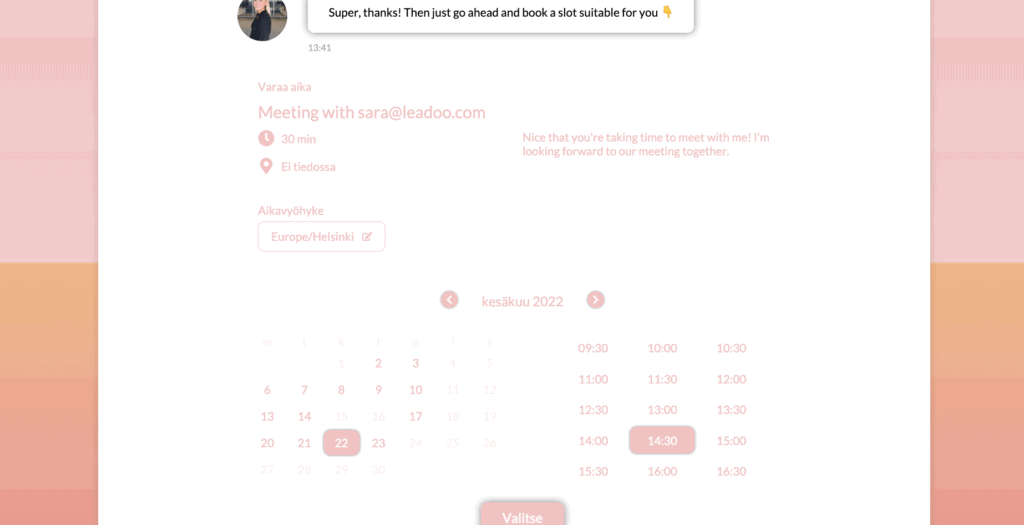Book the 15:00 slot
The width and height of the screenshot is (1024, 525).
[x=731, y=440]
